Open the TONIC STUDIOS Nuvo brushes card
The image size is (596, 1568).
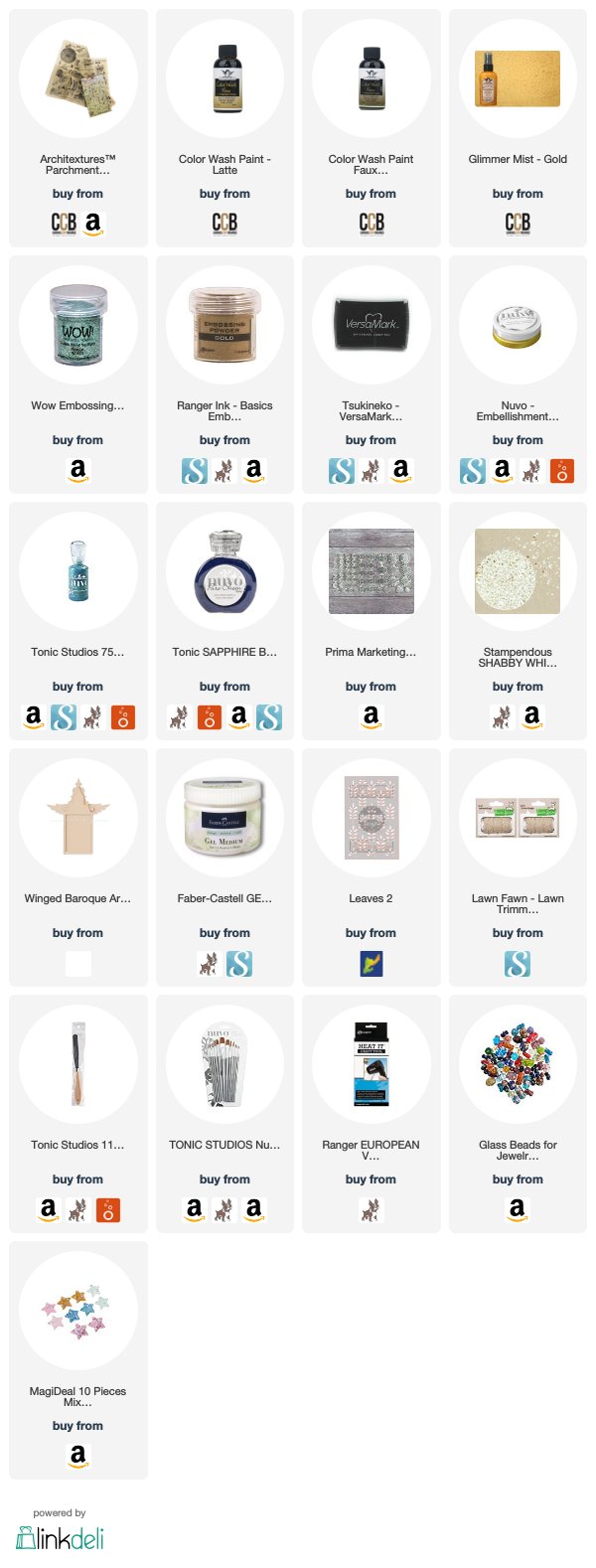[x=224, y=1065]
